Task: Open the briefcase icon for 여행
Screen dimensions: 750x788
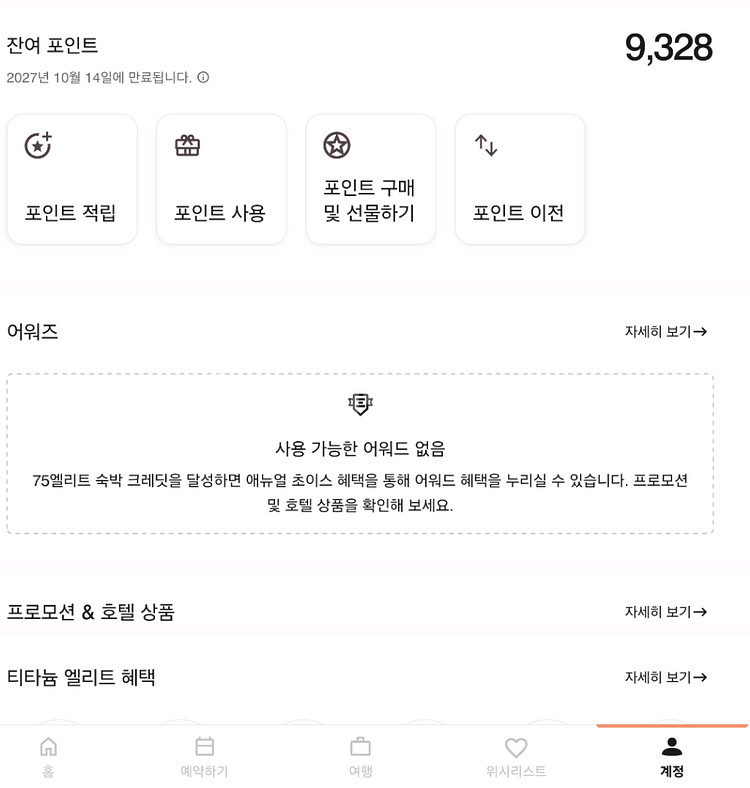Action: [x=360, y=745]
